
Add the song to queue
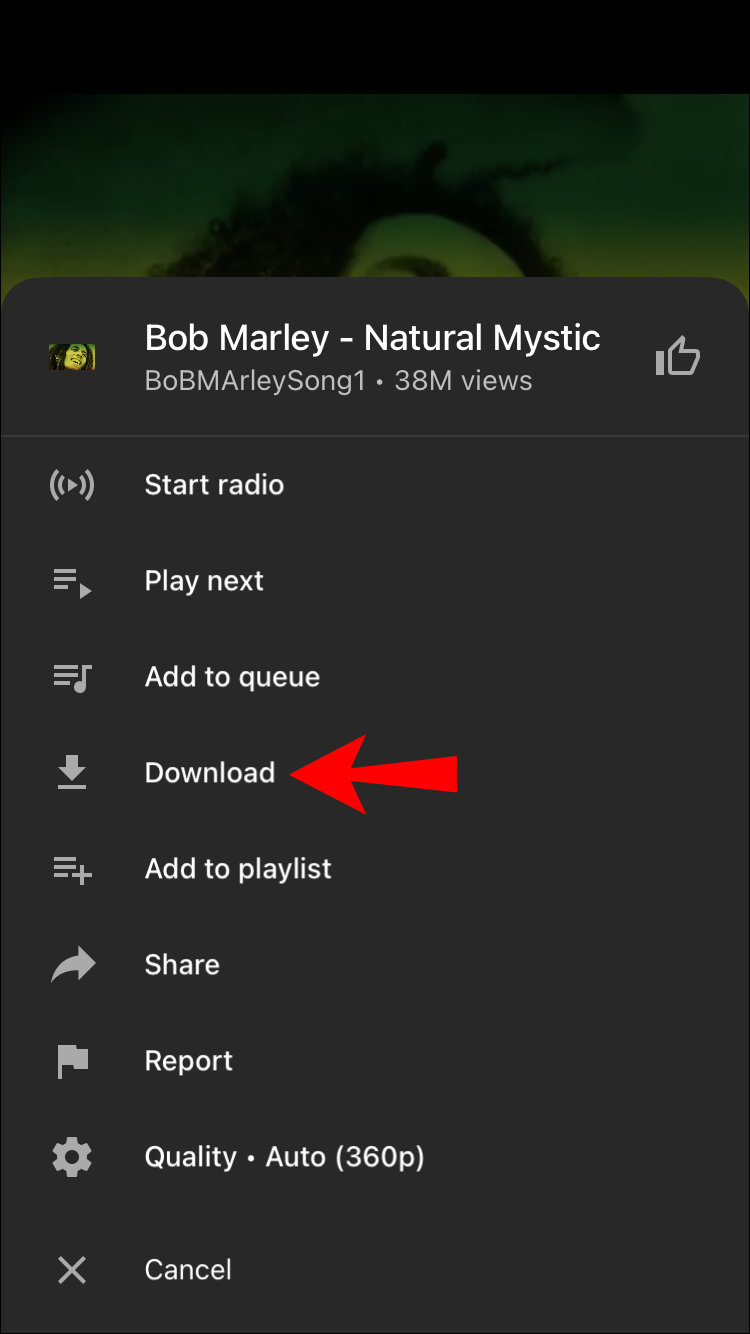tap(232, 677)
